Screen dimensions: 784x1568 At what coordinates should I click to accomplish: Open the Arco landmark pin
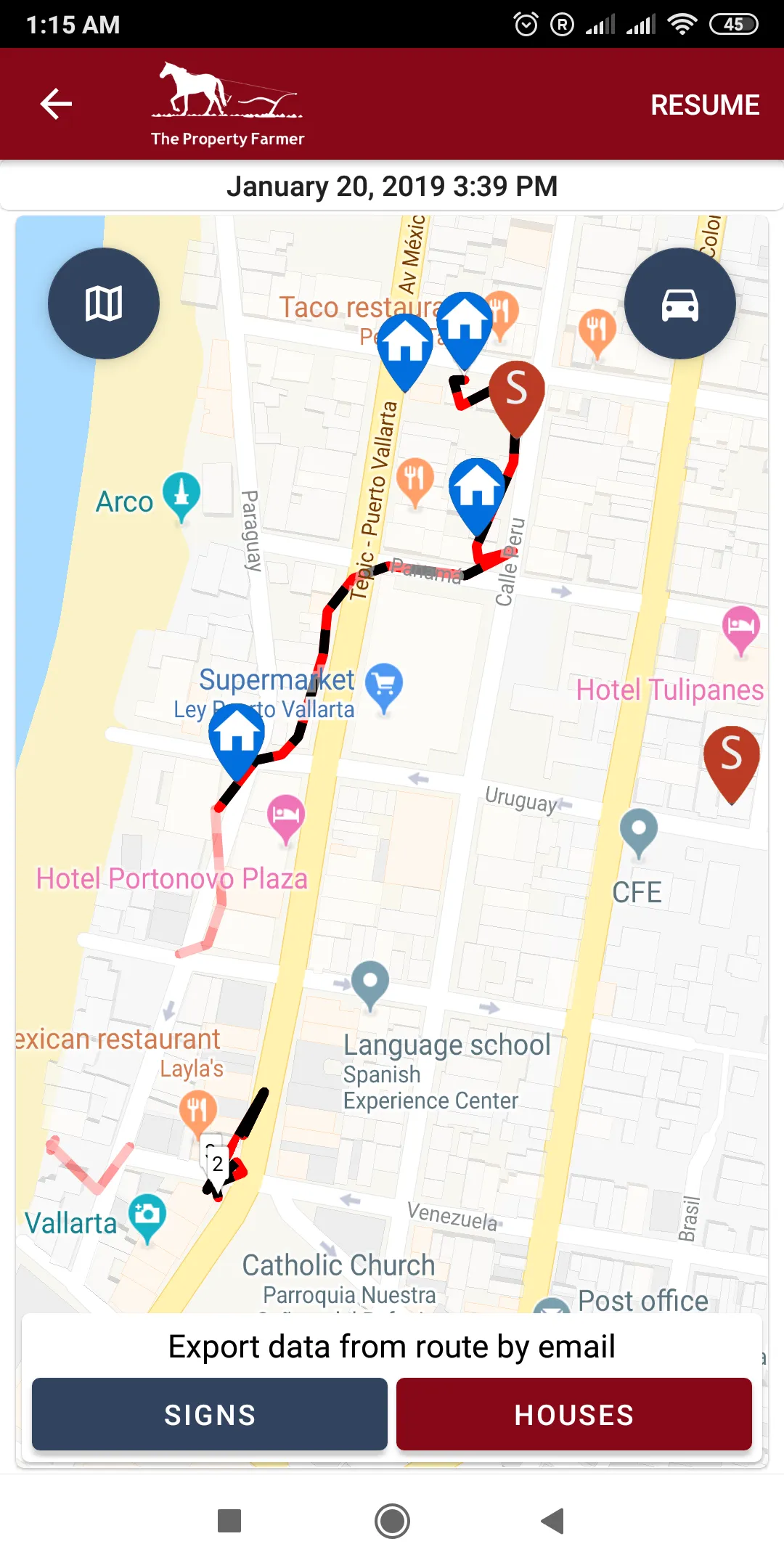(x=181, y=497)
